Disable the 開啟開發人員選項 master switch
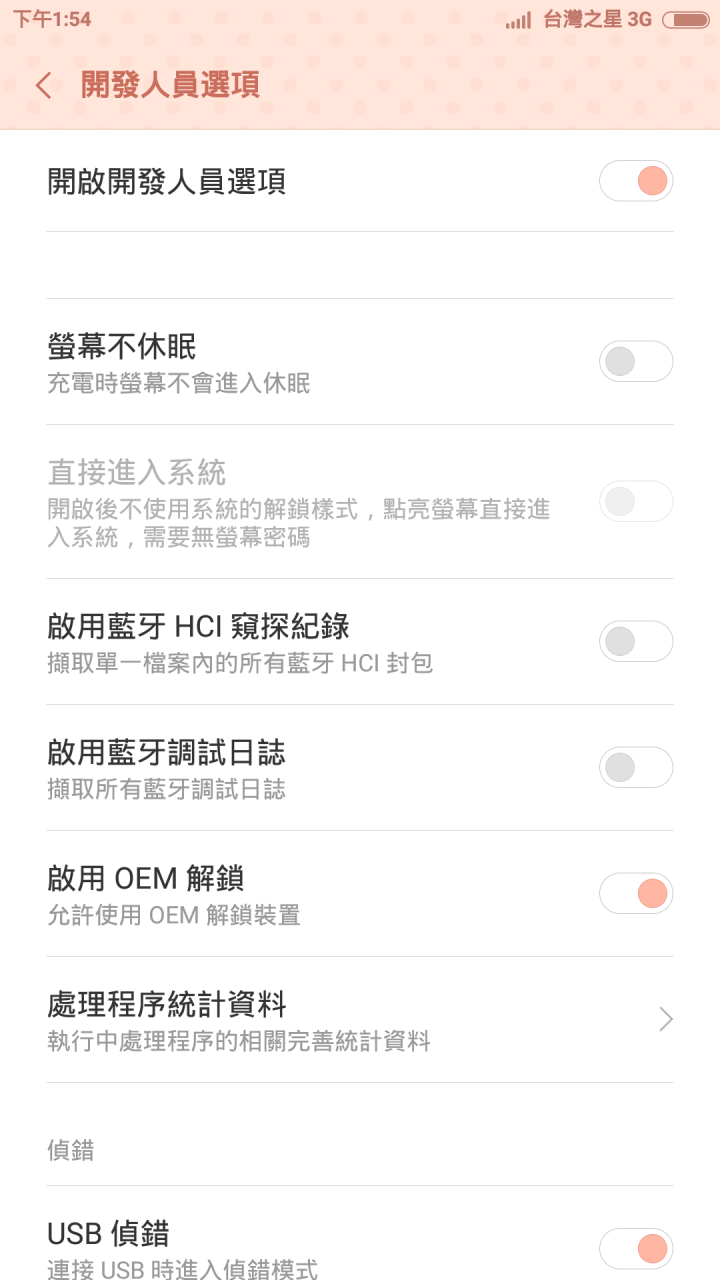This screenshot has width=720, height=1280. point(637,180)
